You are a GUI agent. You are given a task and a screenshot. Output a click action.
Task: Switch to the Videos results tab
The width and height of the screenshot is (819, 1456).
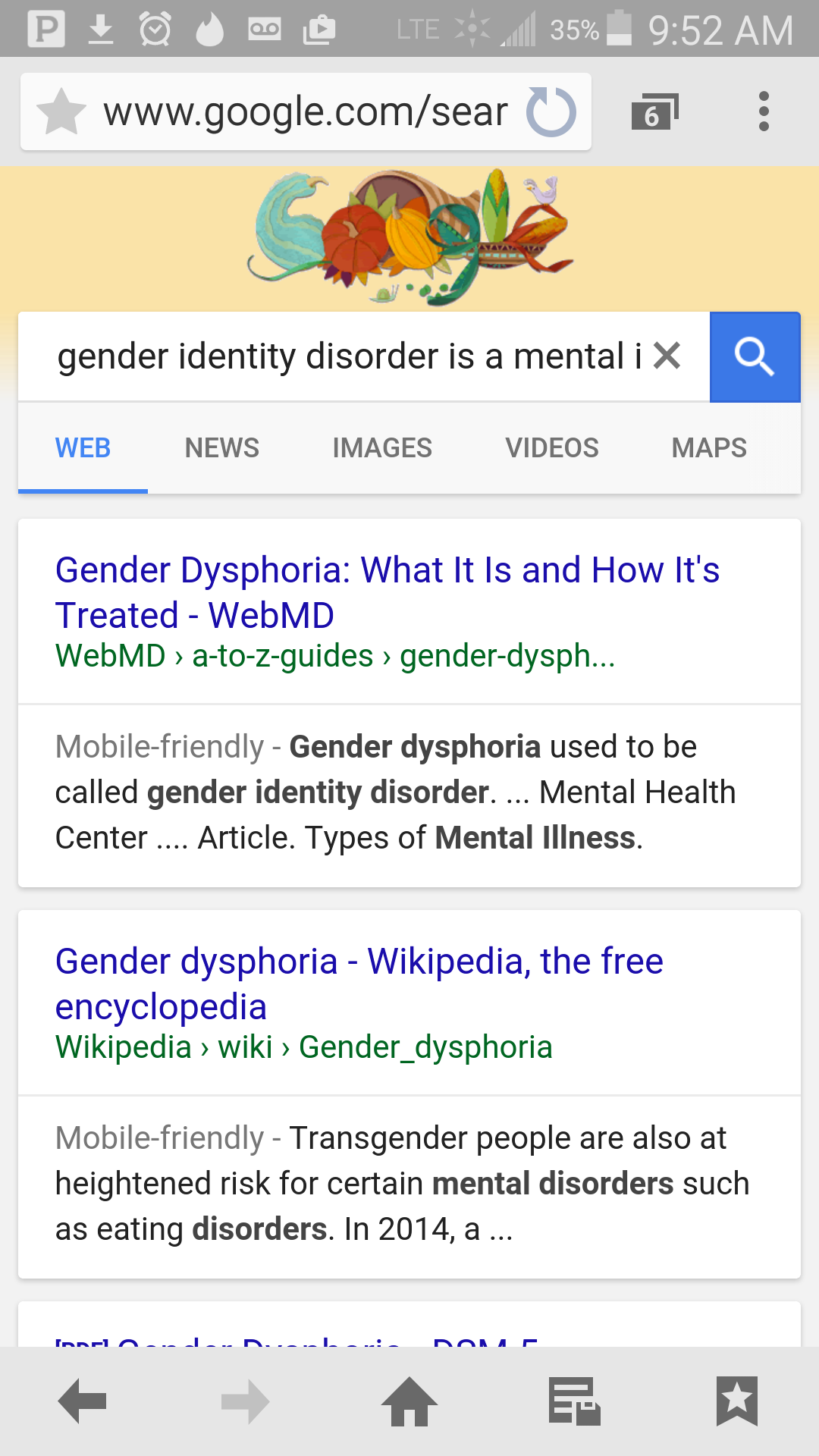551,448
